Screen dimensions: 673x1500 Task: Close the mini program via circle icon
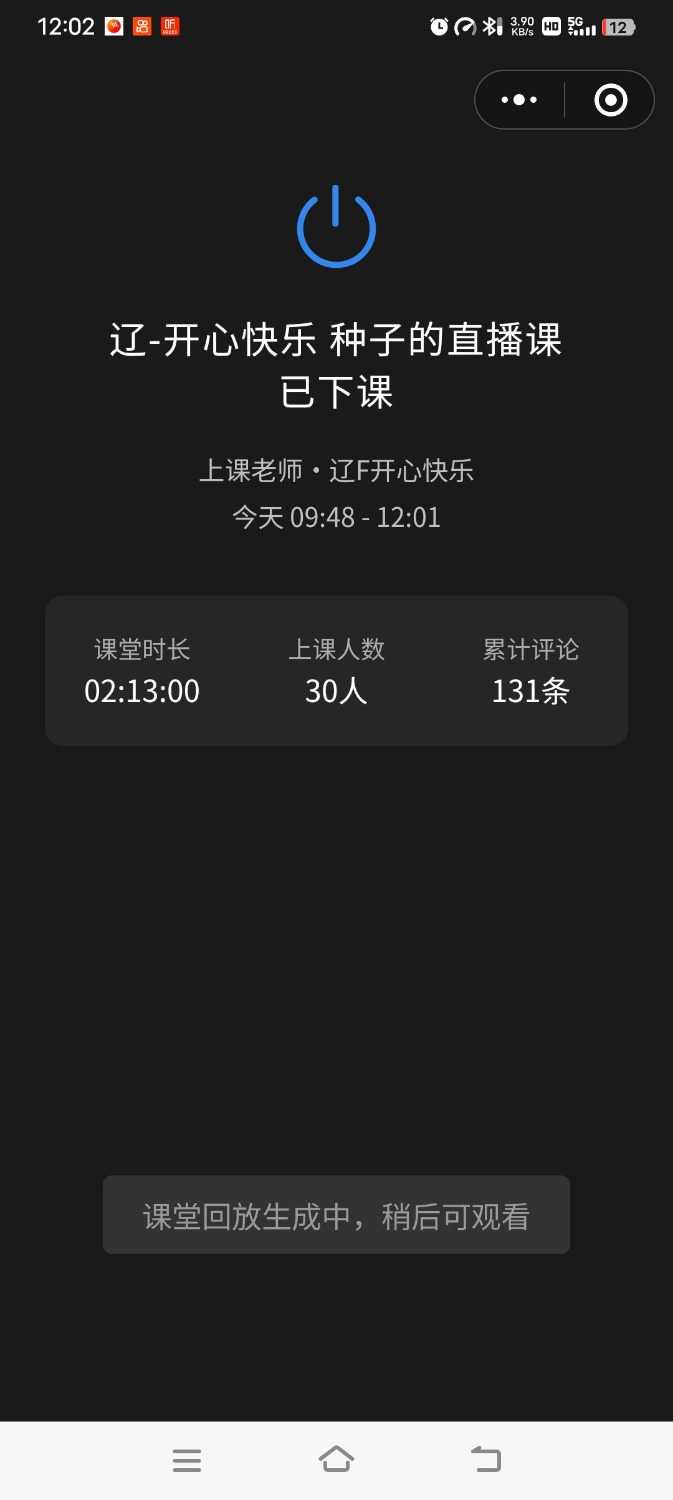(610, 100)
